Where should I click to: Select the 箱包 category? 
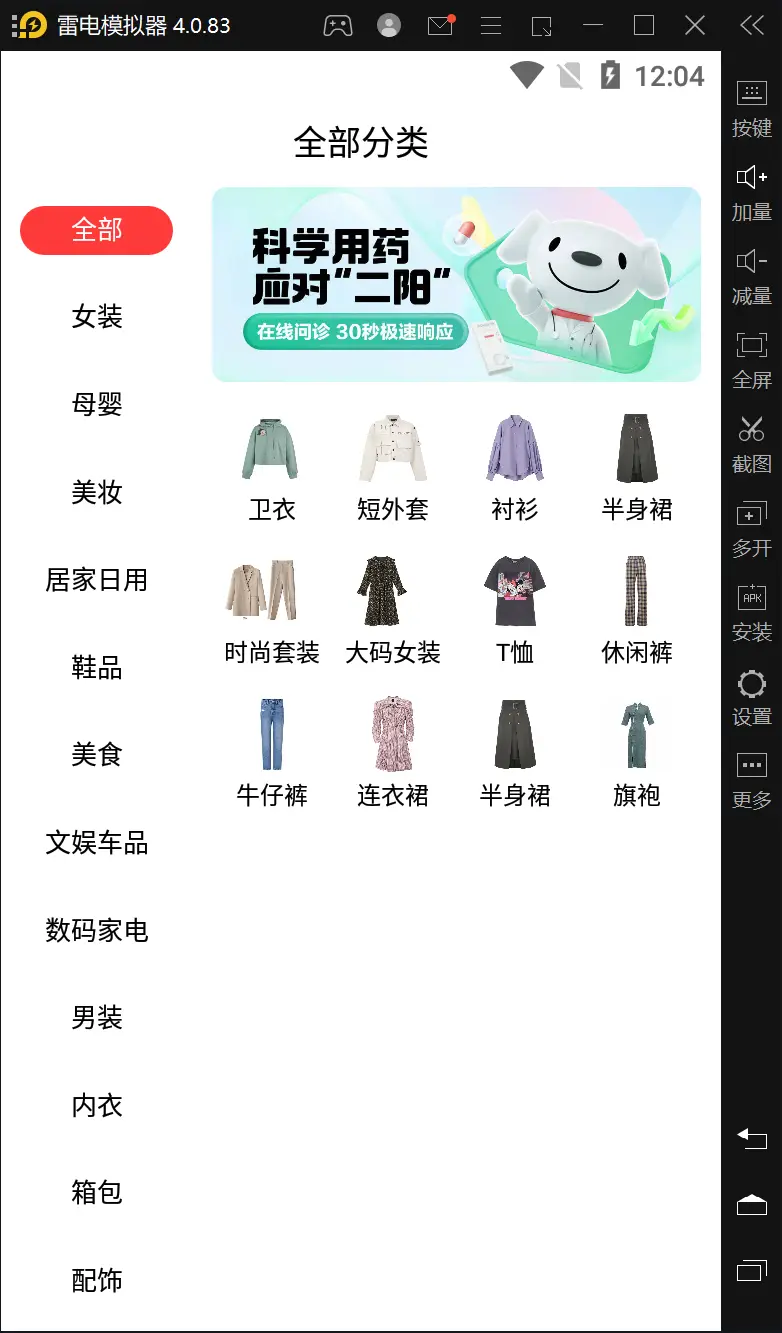point(97,1193)
